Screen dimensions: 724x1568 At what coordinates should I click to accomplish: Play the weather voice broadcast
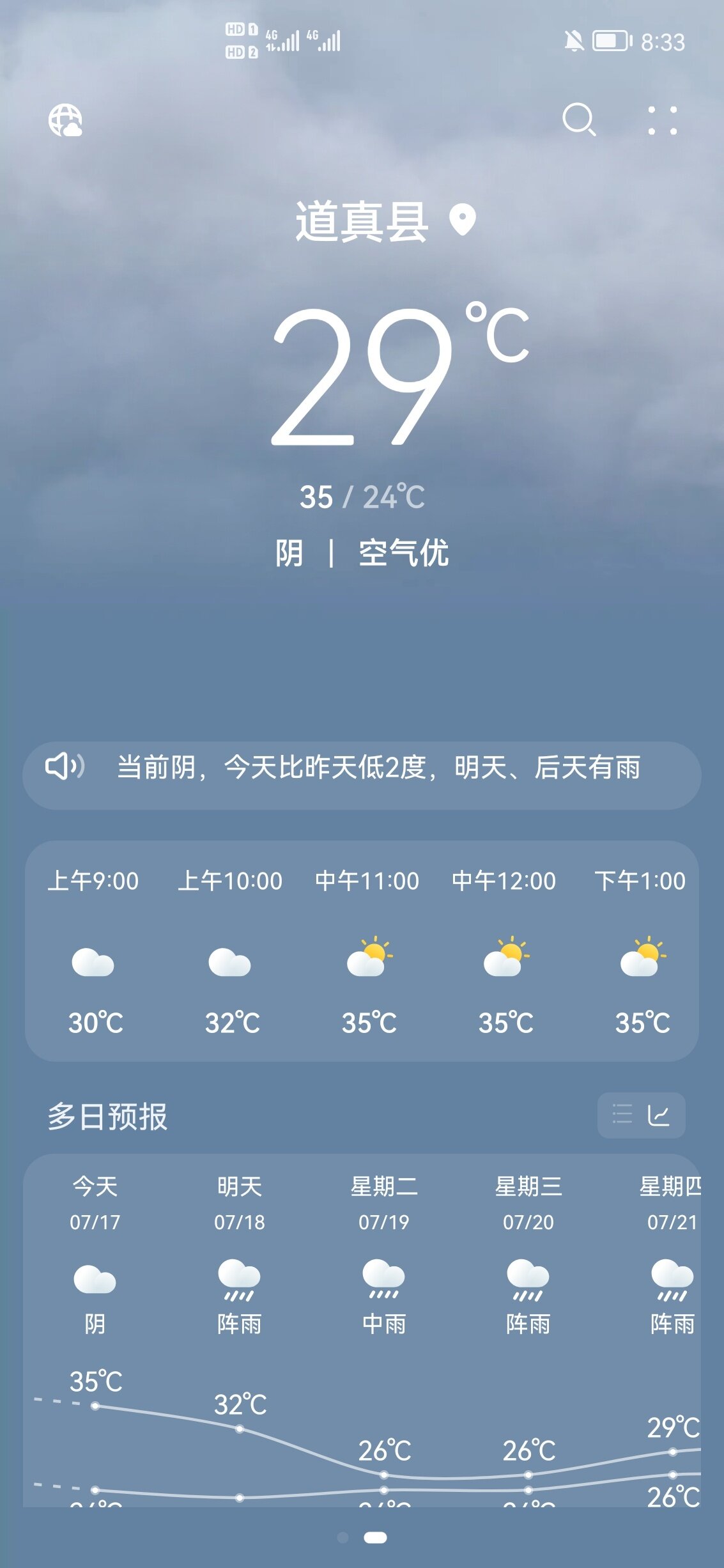64,766
